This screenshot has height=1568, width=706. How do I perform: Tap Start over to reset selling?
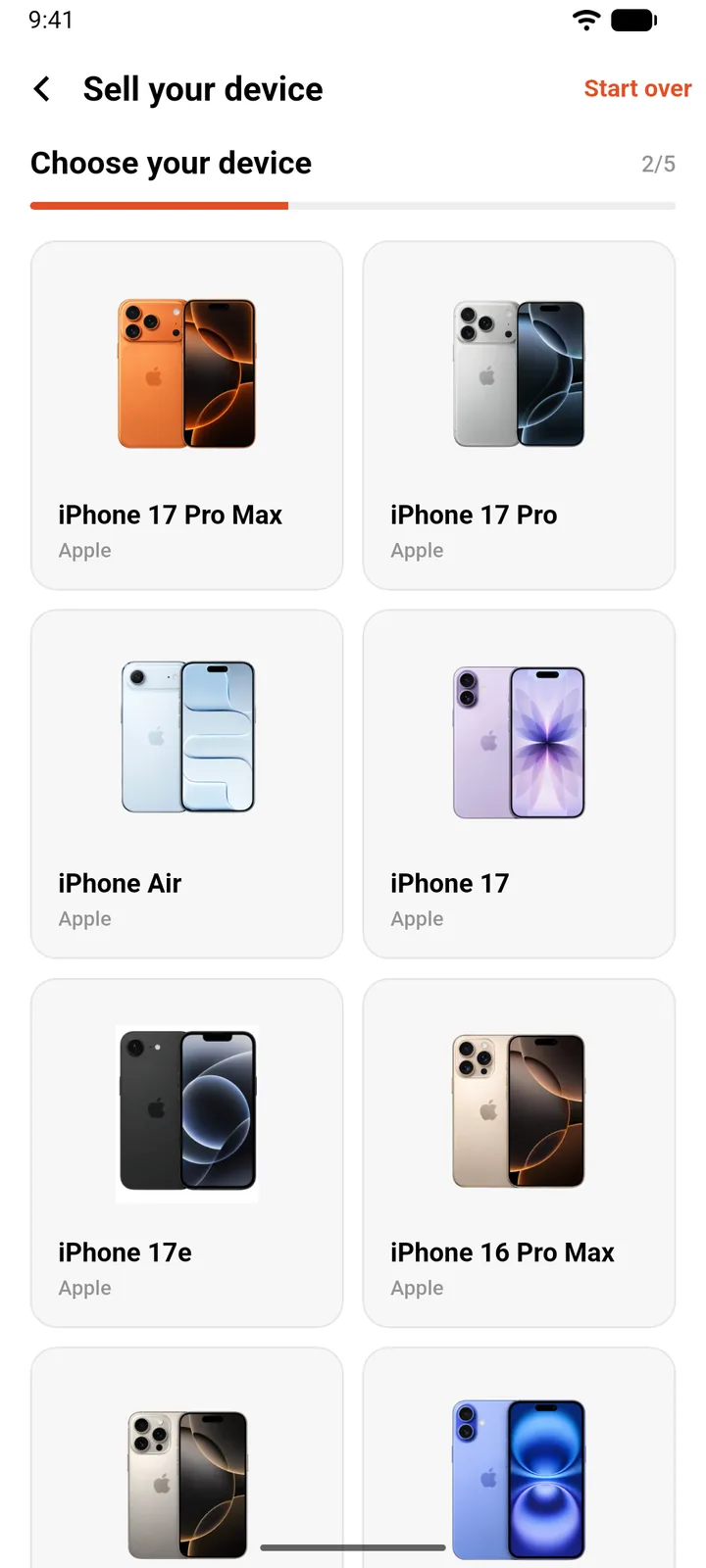(637, 89)
